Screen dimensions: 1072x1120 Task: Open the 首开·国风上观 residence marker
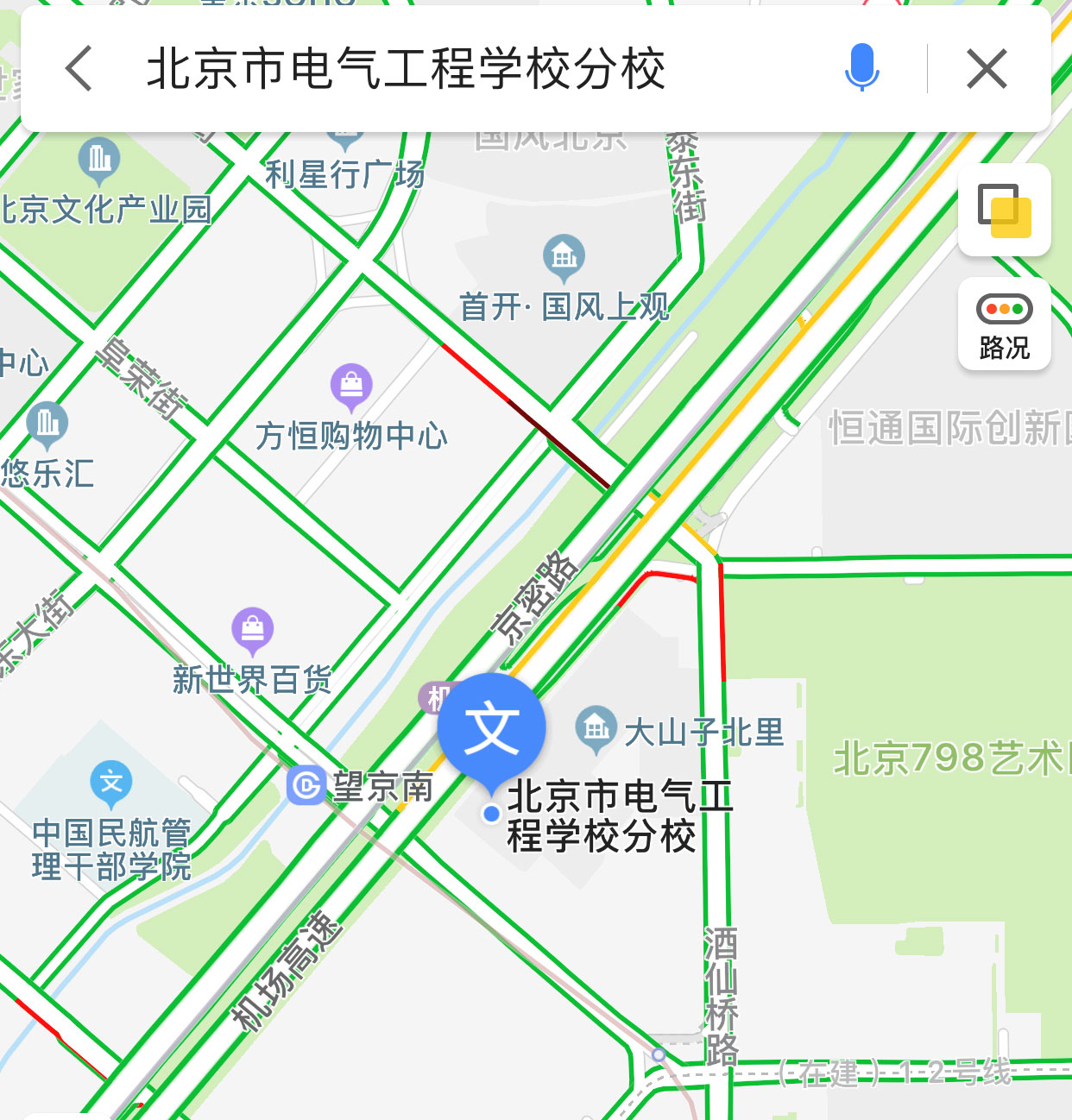pyautogui.click(x=564, y=256)
